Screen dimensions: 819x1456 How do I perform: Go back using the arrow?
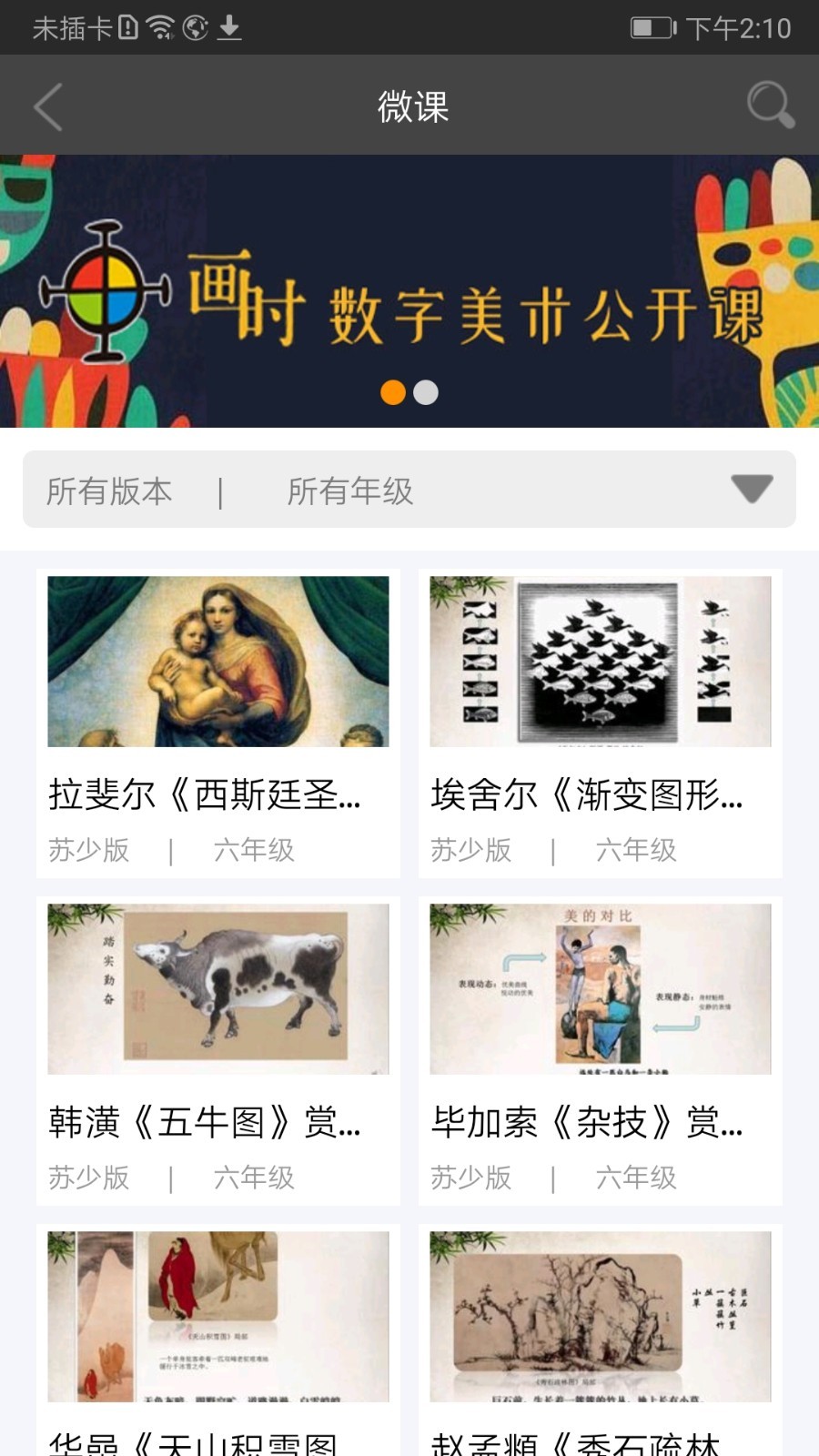(x=48, y=106)
